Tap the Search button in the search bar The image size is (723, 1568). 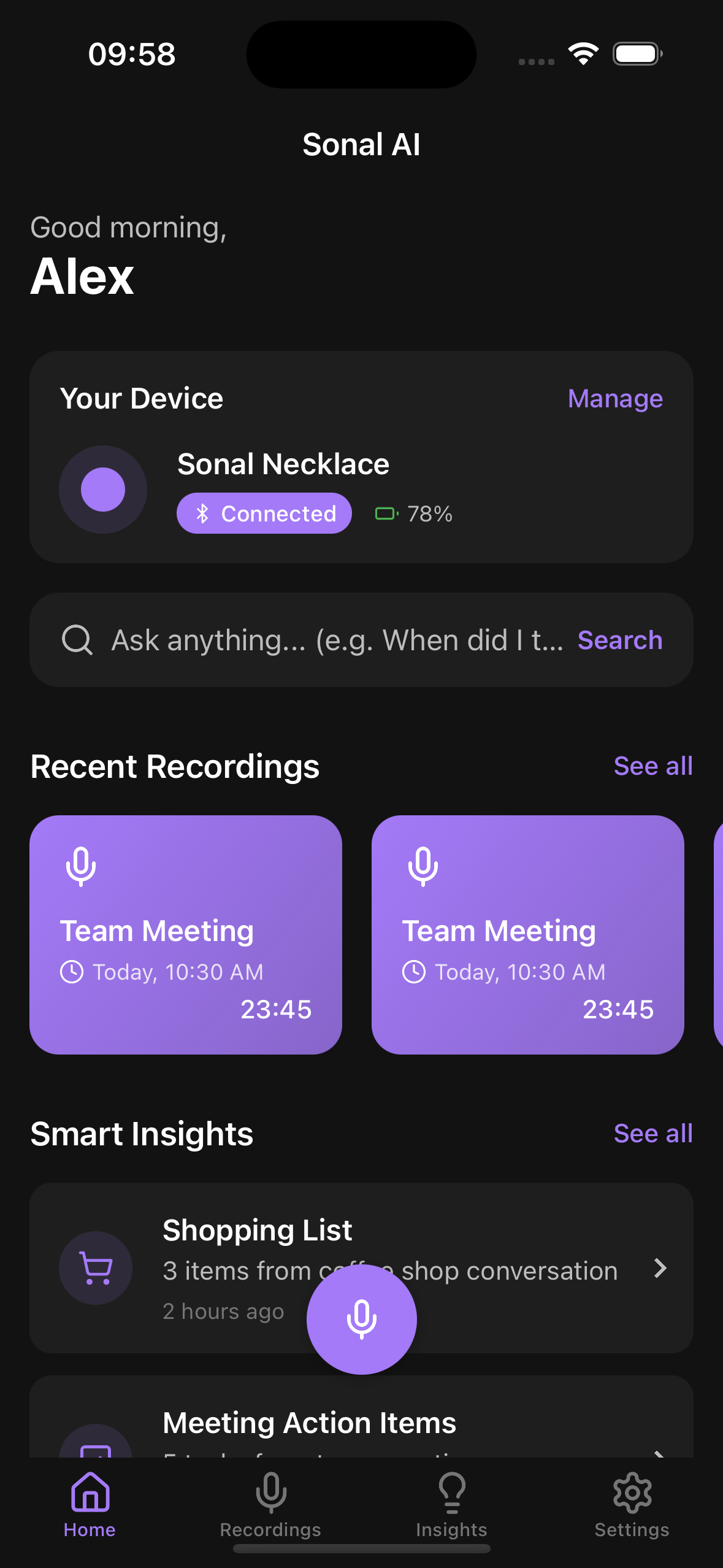[619, 640]
